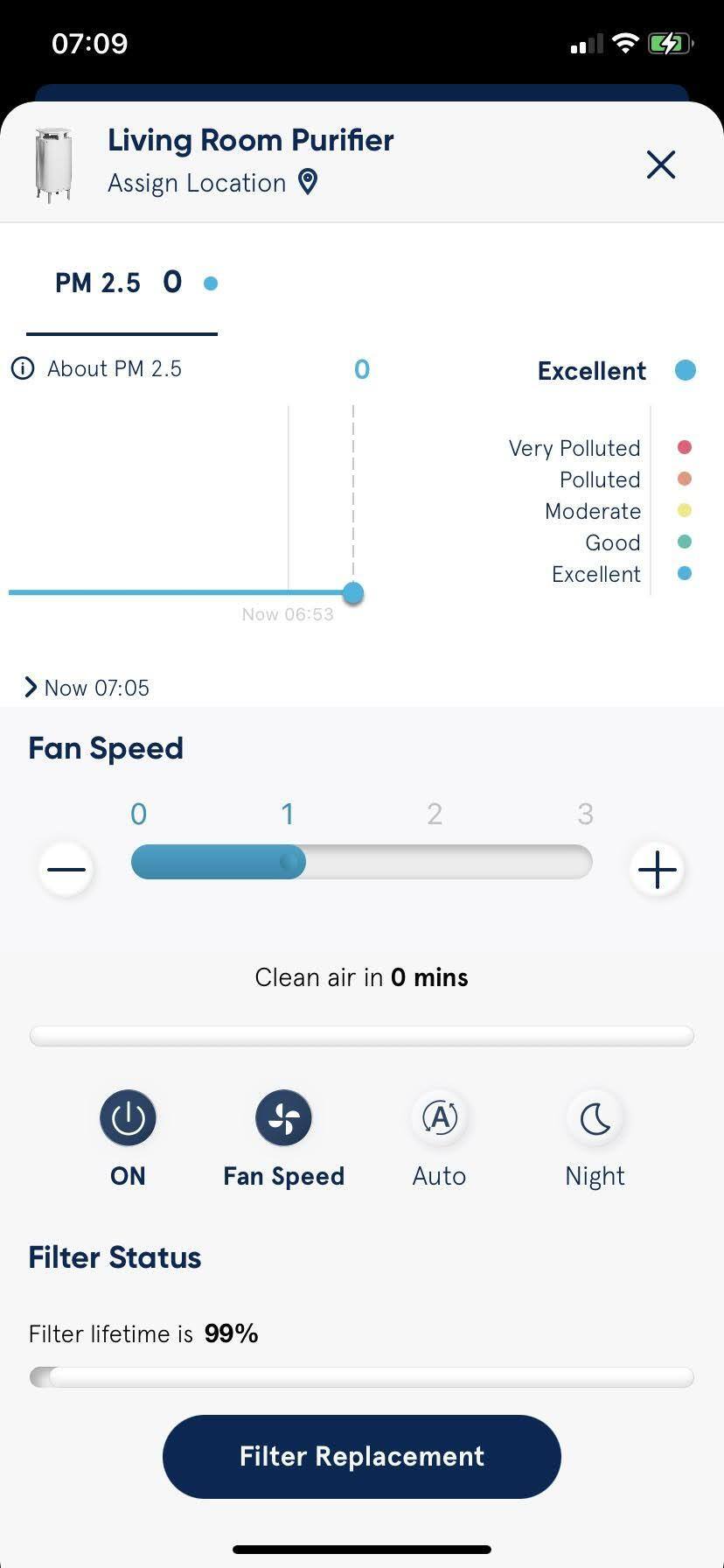Screen dimensions: 724x1568
Task: Toggle Night mode off
Action: [x=595, y=1117]
